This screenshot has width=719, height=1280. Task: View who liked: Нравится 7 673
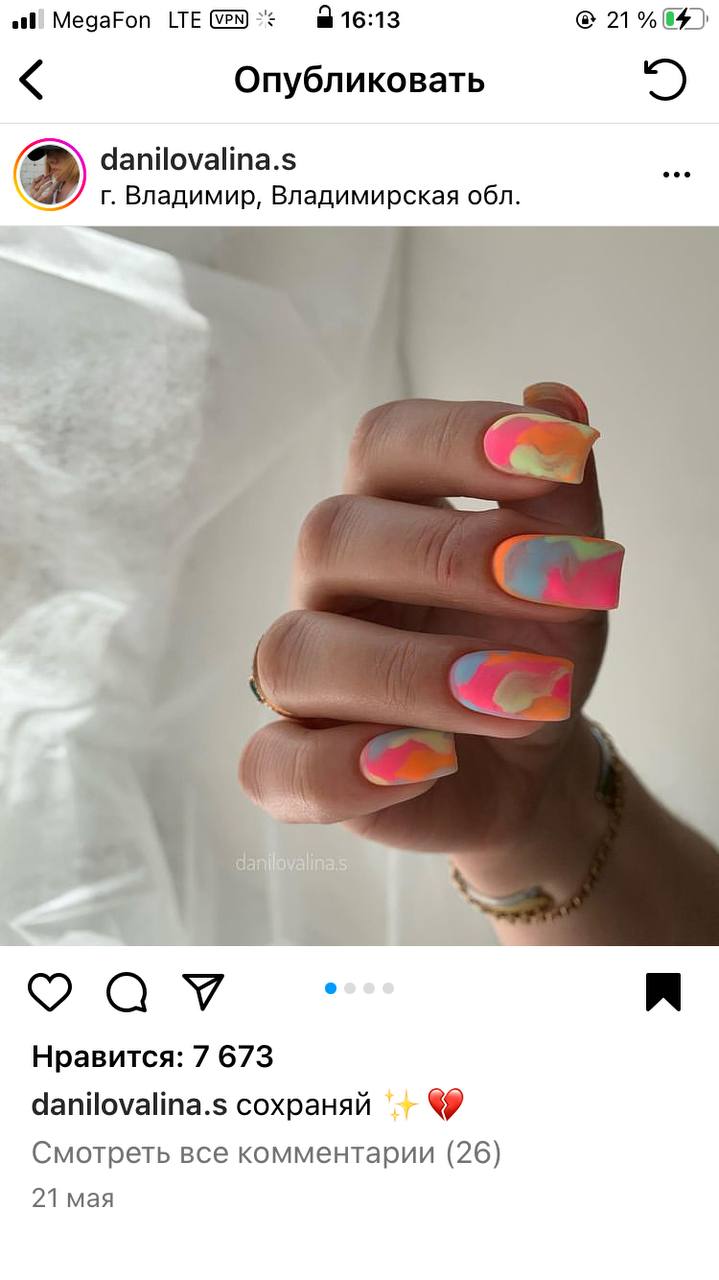tap(152, 1056)
